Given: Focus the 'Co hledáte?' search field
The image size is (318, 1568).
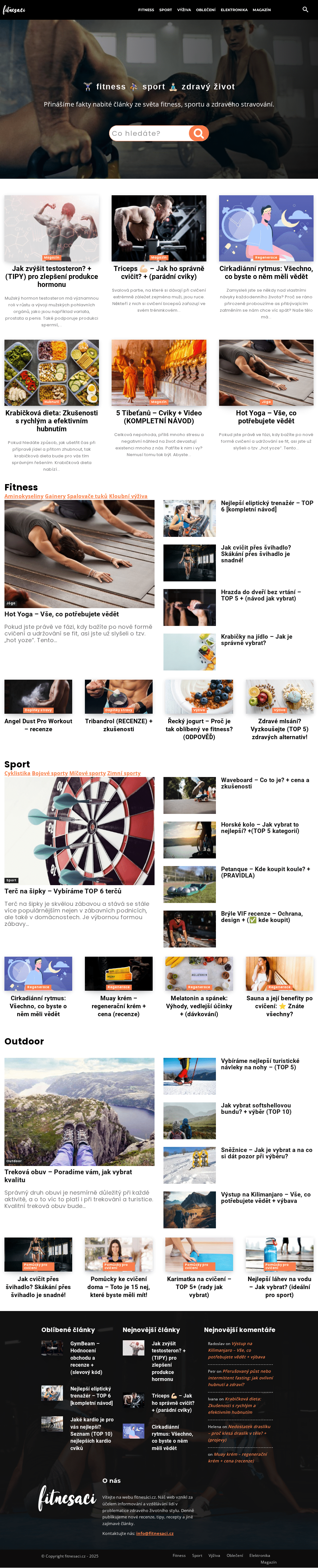Looking at the screenshot, I should [149, 133].
